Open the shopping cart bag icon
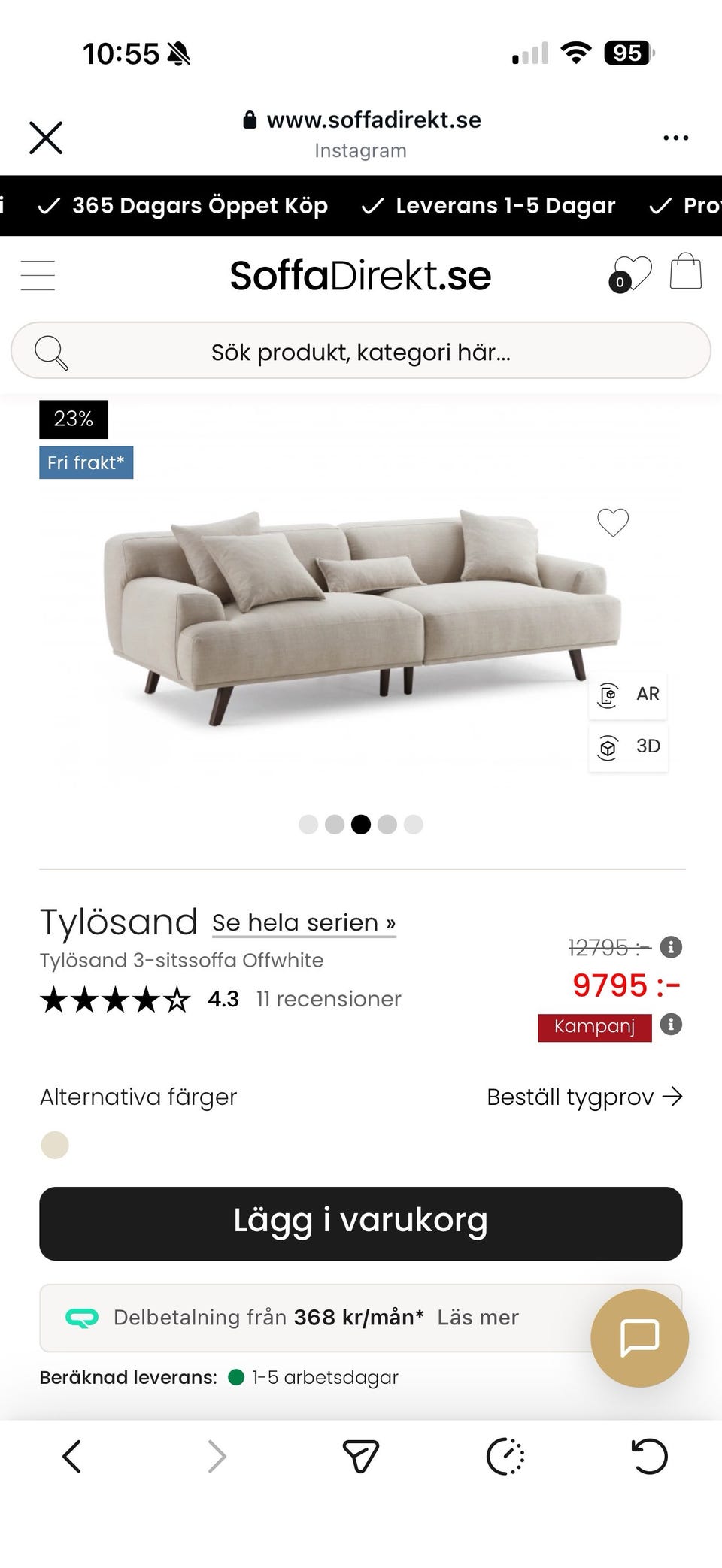722x1568 pixels. point(685,272)
